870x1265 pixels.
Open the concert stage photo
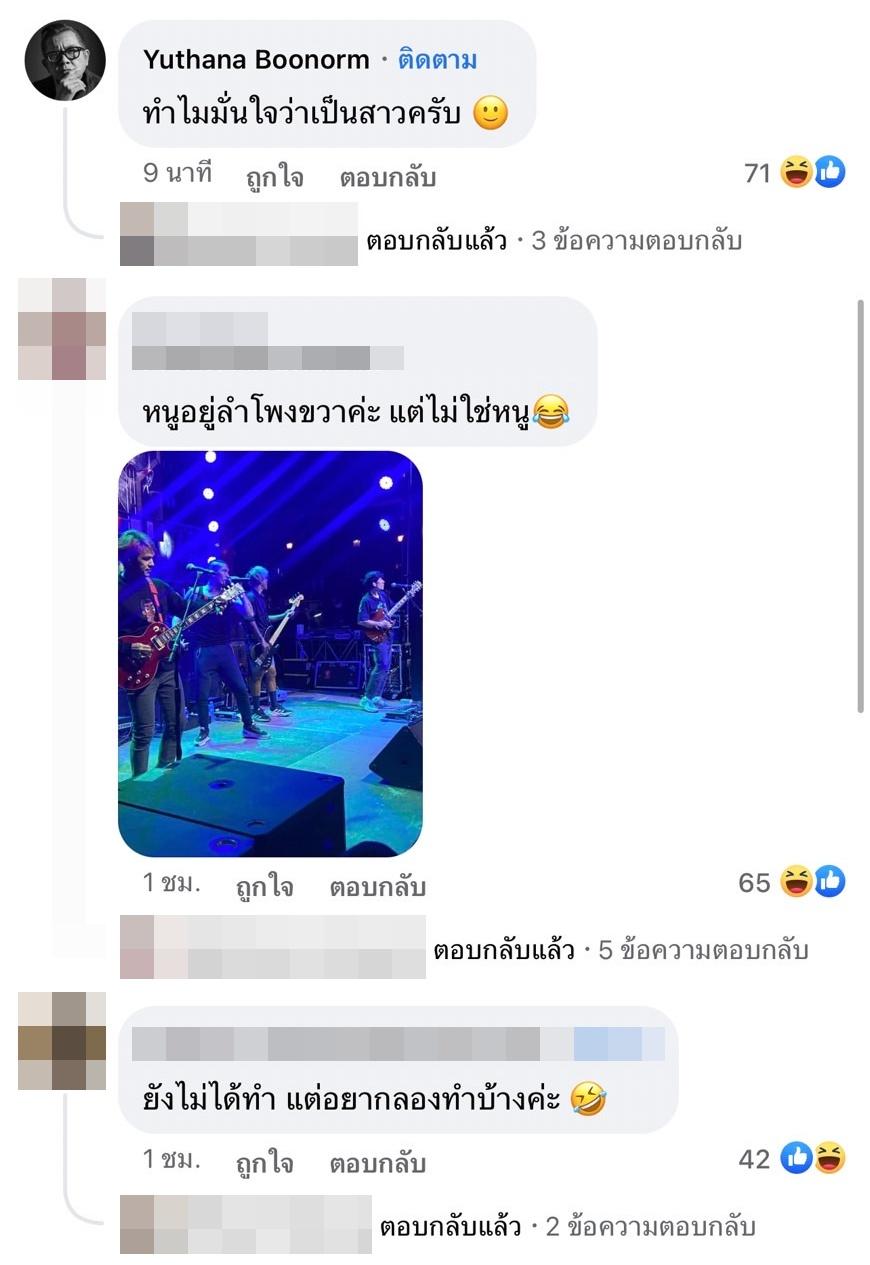[270, 653]
